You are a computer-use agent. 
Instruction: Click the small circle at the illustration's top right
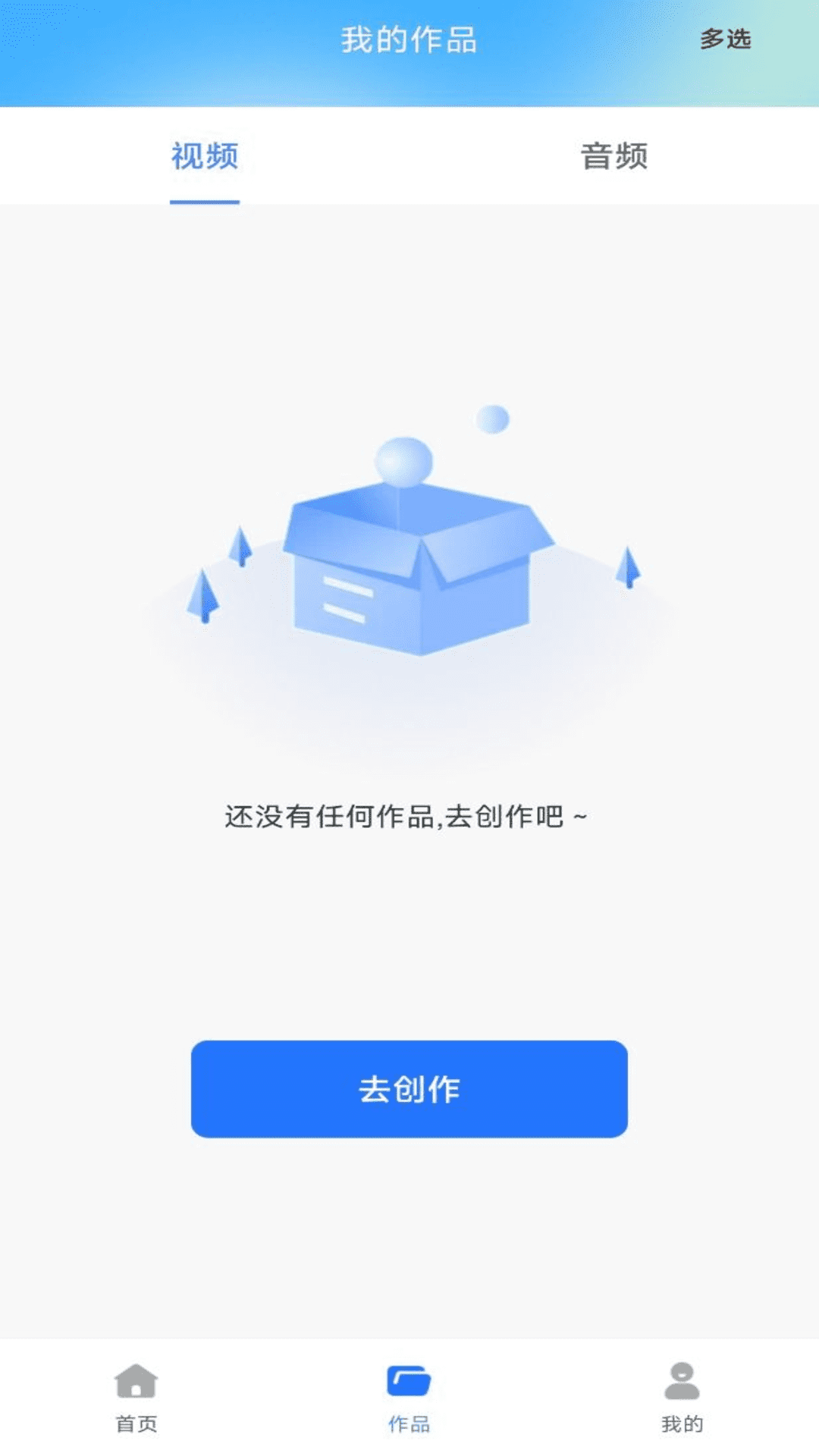[x=492, y=419]
